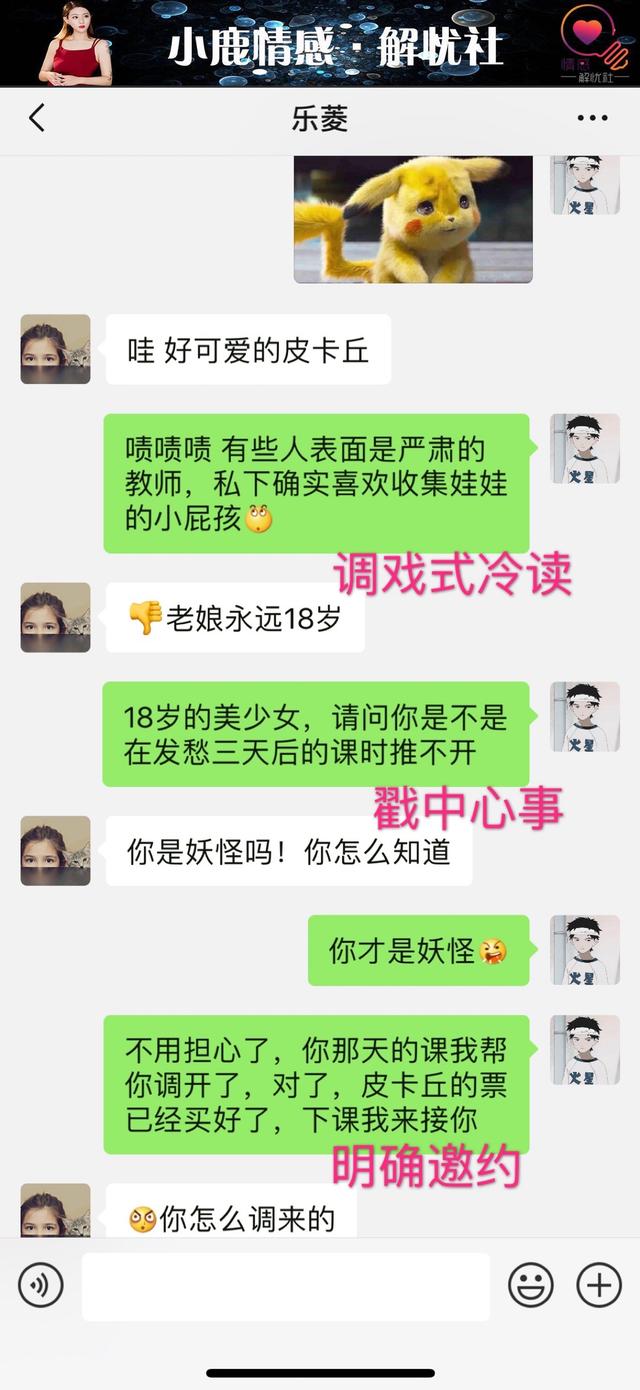Open contact avatar beside 哇 好可爱的皮卡丘
640x1390 pixels.
click(x=56, y=349)
